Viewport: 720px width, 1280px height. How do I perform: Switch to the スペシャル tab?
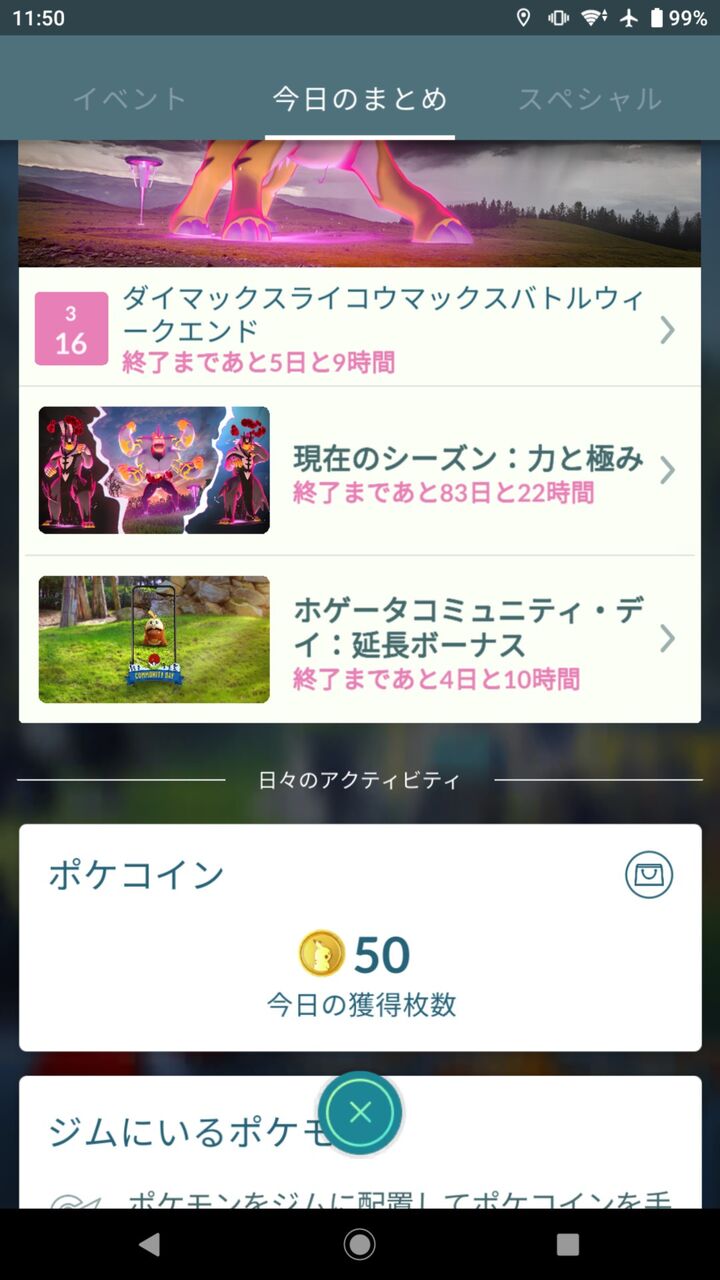tap(590, 99)
